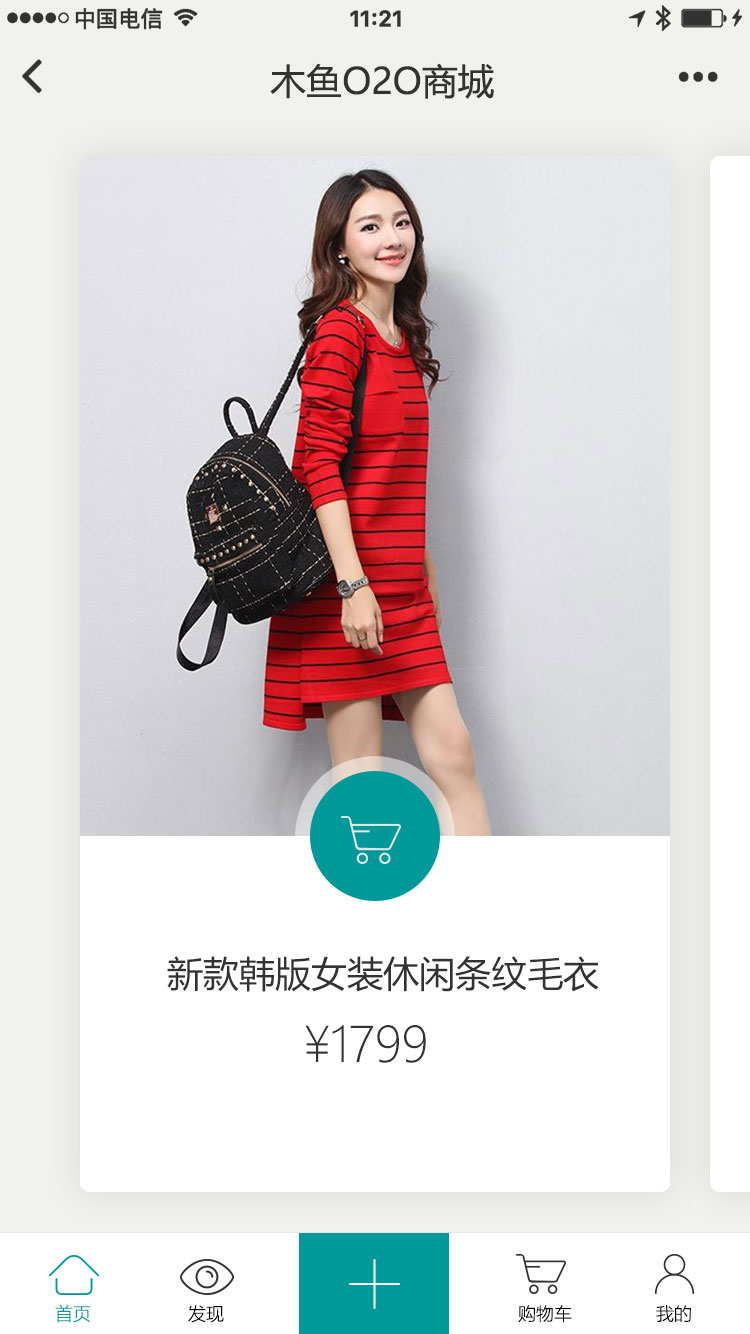This screenshot has width=750, height=1334.
Task: Go to the 我的 tab
Action: pyautogui.click(x=673, y=1287)
